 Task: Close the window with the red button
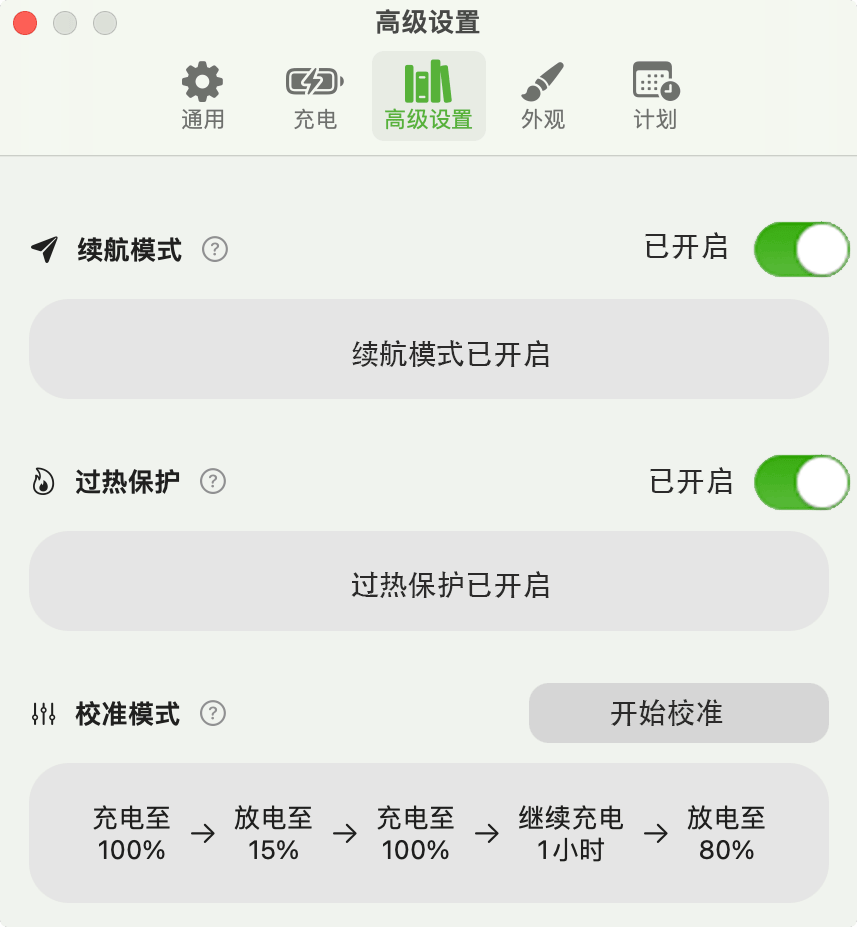[25, 23]
